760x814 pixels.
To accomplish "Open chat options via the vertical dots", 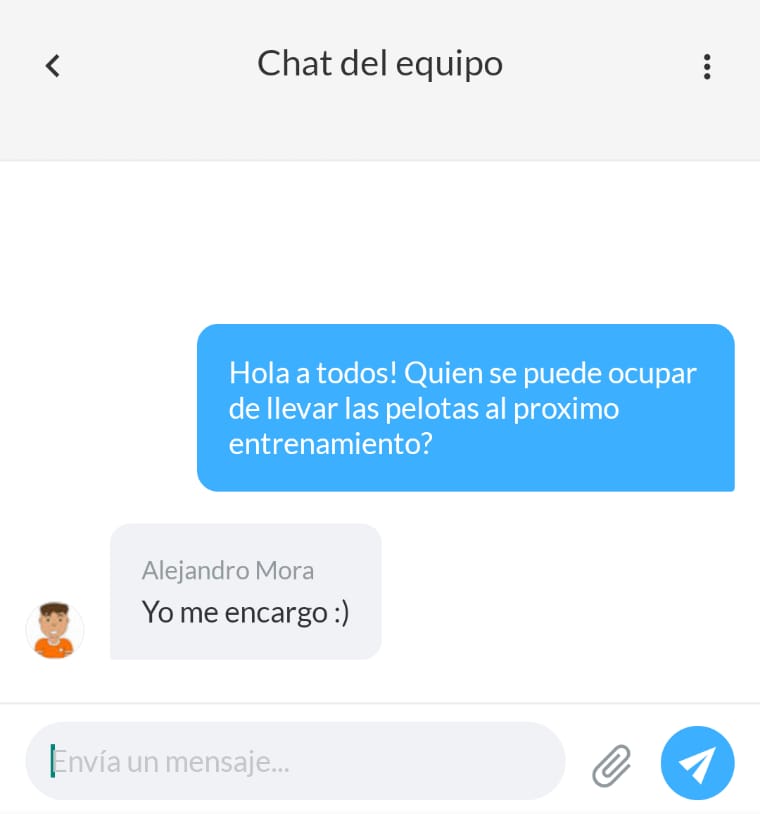I will pyautogui.click(x=708, y=66).
